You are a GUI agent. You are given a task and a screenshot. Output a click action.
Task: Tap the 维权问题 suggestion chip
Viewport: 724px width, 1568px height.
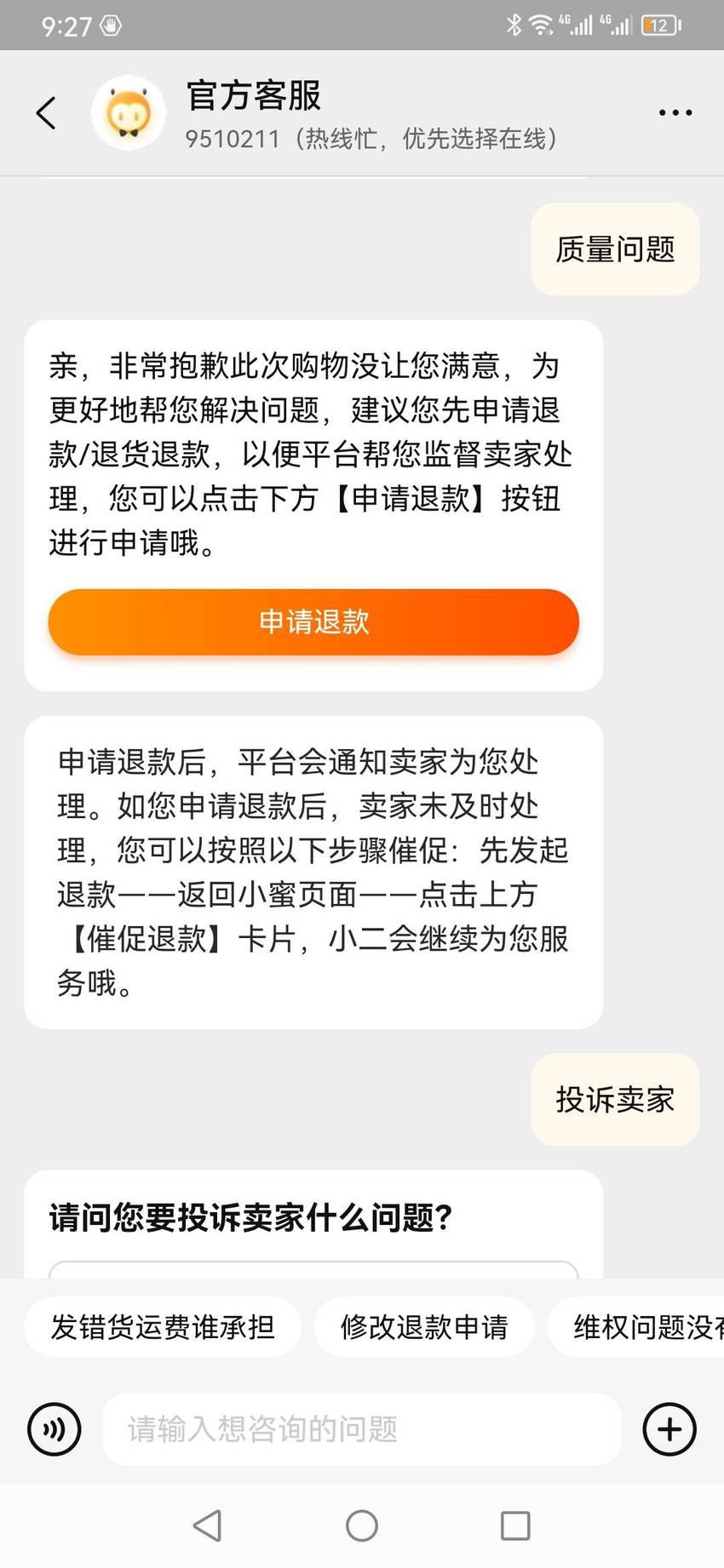(x=636, y=1326)
